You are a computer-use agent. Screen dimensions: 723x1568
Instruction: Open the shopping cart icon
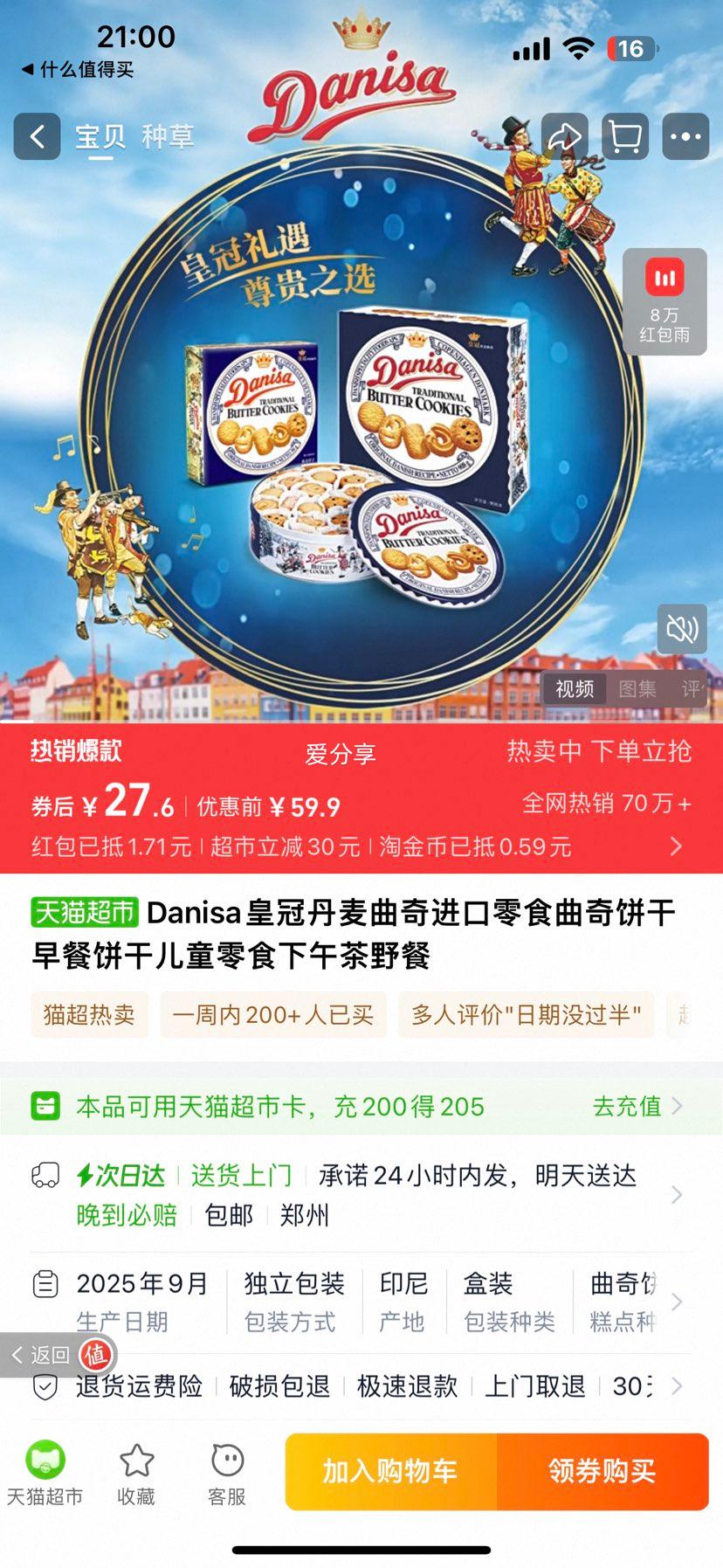pyautogui.click(x=623, y=137)
